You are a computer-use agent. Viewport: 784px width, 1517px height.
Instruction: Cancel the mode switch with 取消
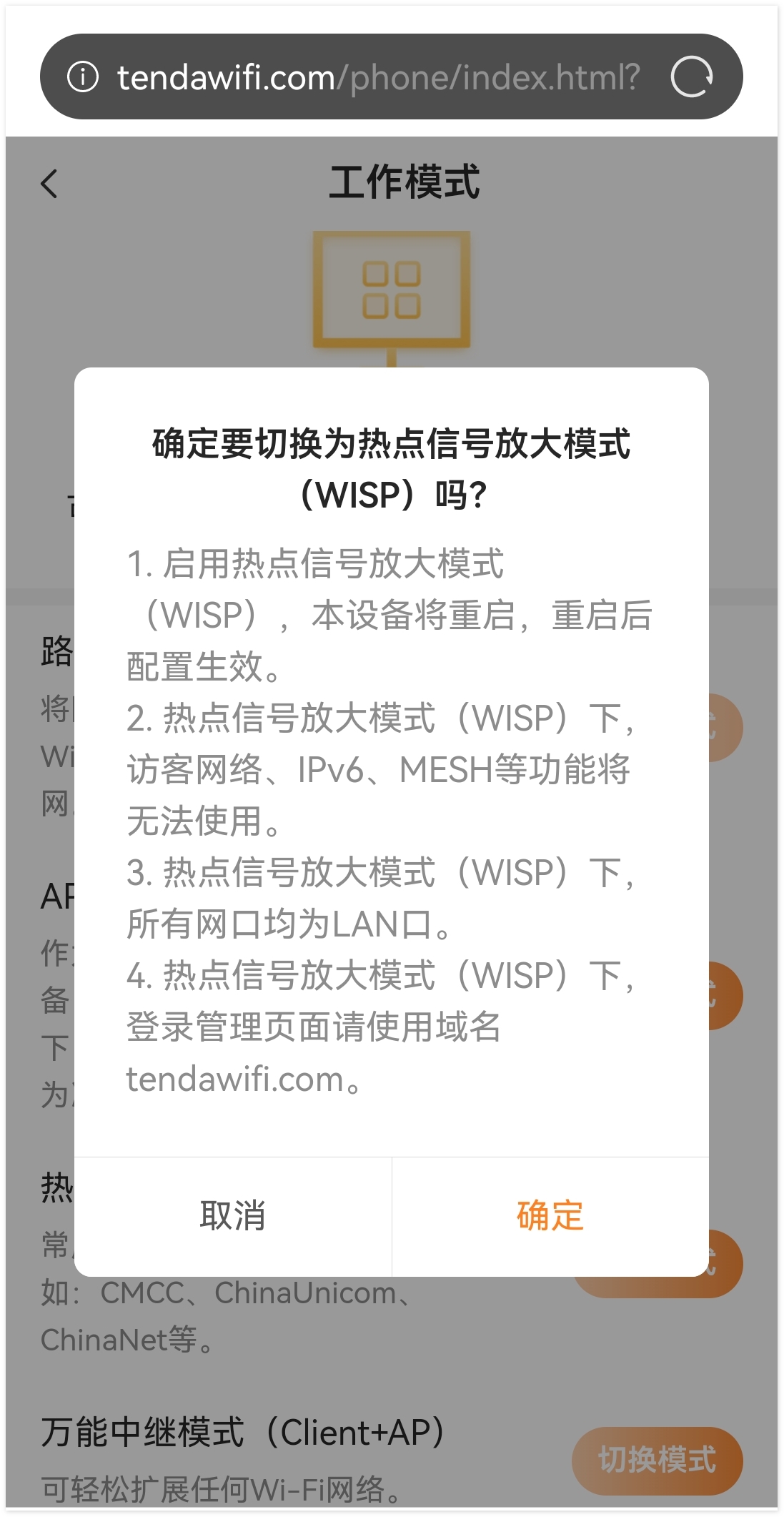click(x=233, y=1216)
